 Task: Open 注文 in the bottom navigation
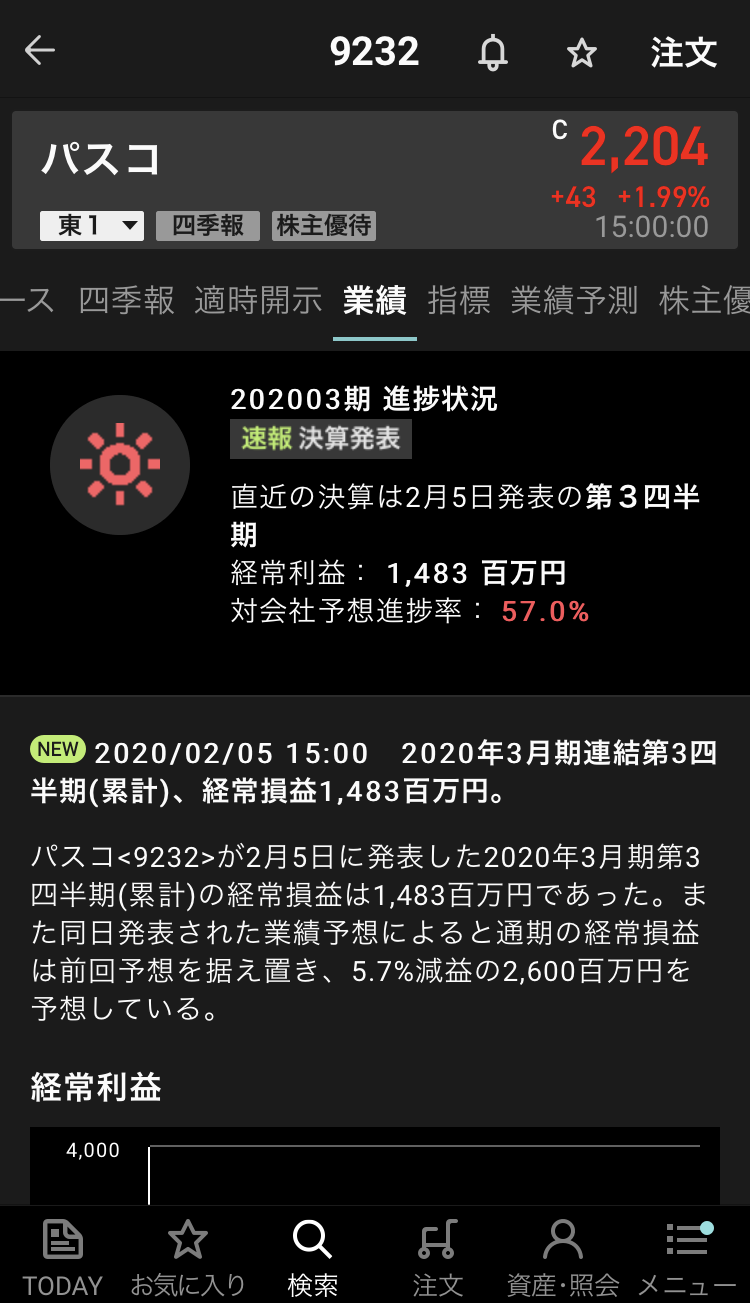point(437,1256)
